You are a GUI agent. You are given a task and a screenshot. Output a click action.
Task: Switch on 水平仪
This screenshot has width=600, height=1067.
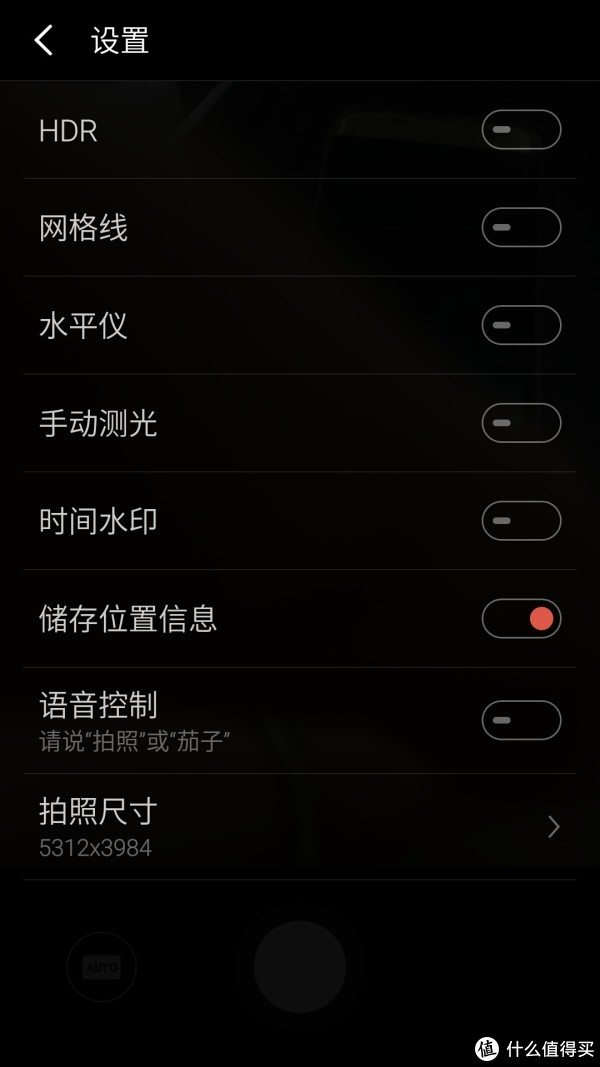tap(521, 325)
